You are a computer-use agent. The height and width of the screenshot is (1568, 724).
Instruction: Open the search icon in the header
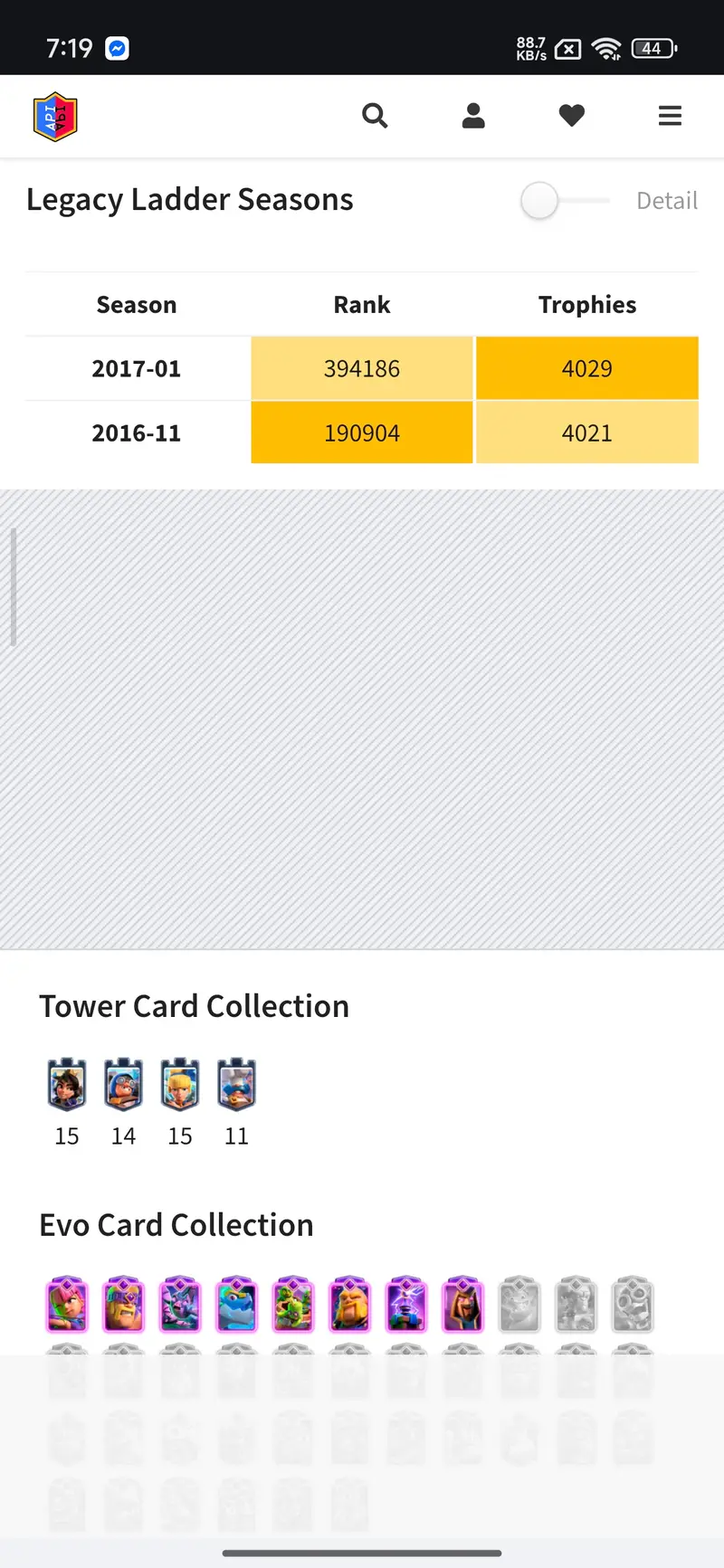375,116
